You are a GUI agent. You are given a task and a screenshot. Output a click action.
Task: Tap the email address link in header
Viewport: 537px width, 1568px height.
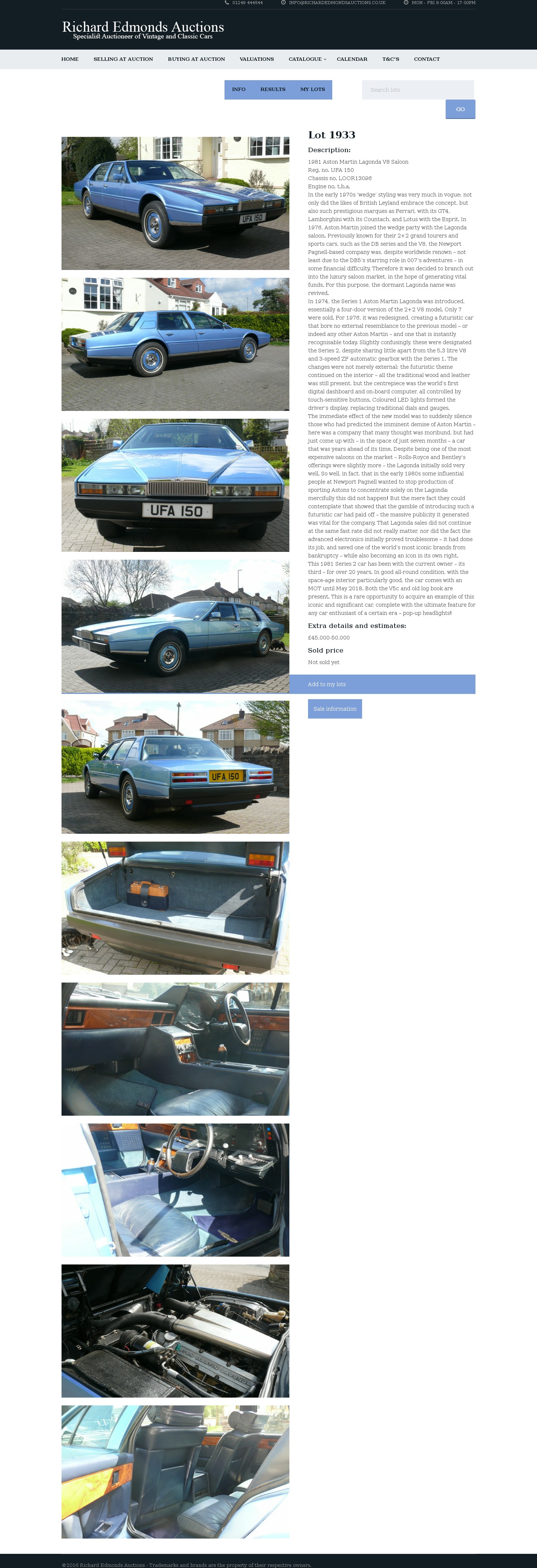coord(337,3)
